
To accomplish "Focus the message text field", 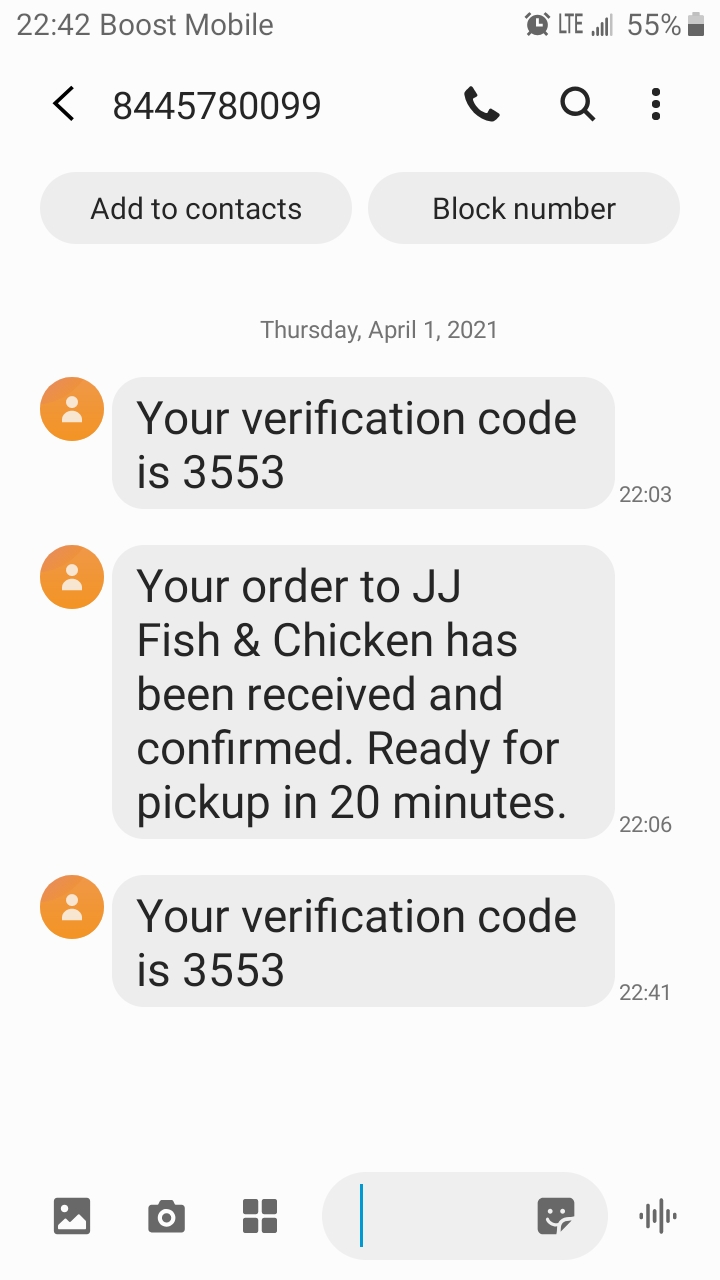I will point(440,1216).
